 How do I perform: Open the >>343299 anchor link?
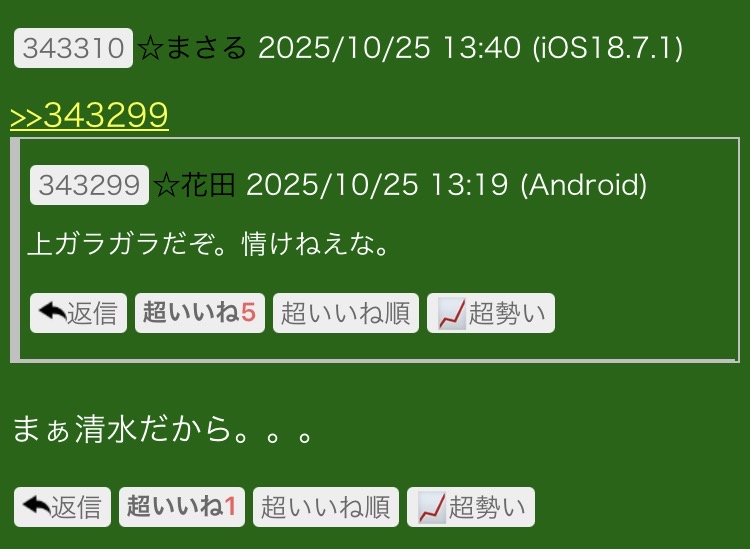coord(89,115)
